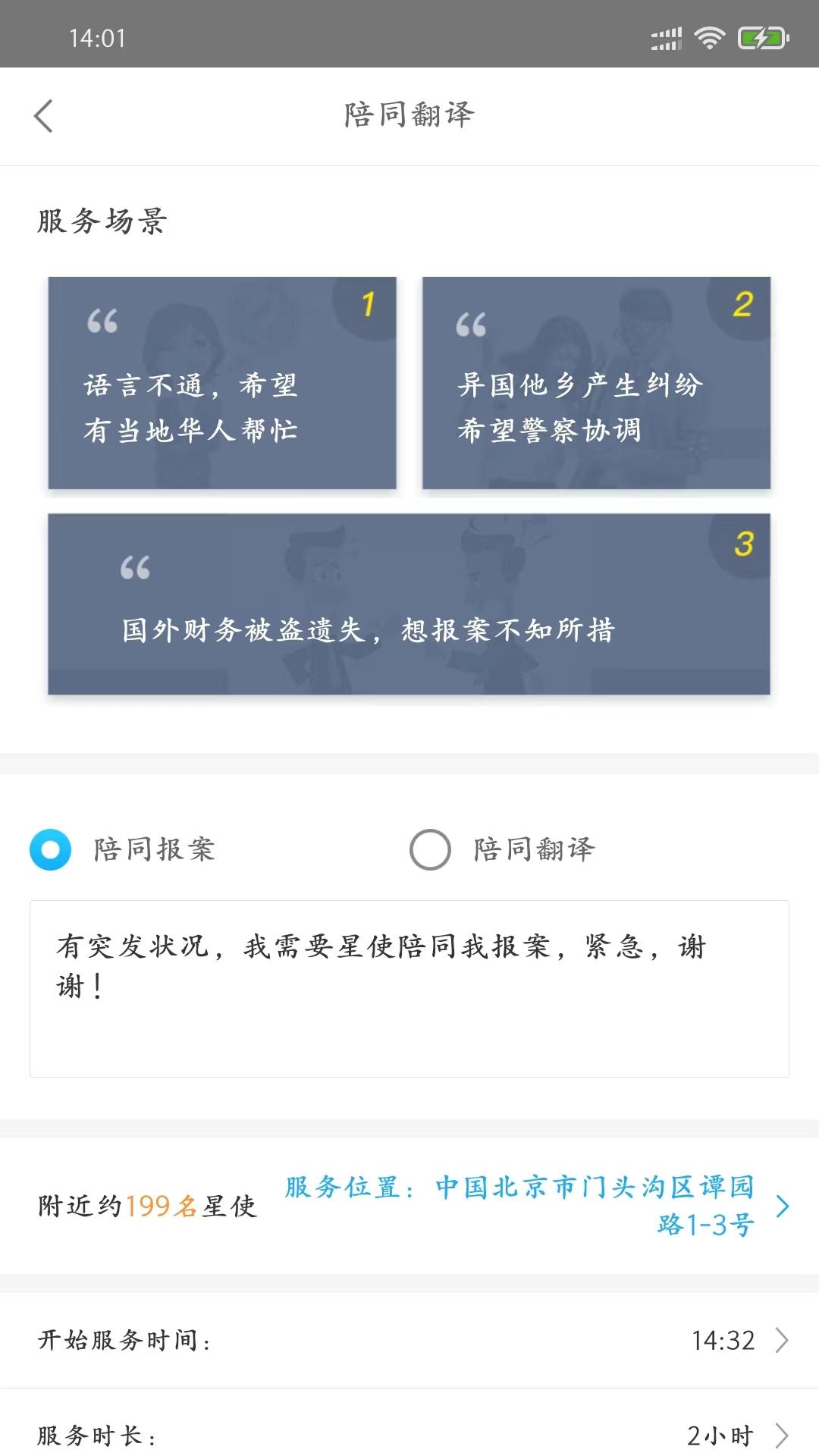Open the 服务场景 section header

tap(102, 221)
